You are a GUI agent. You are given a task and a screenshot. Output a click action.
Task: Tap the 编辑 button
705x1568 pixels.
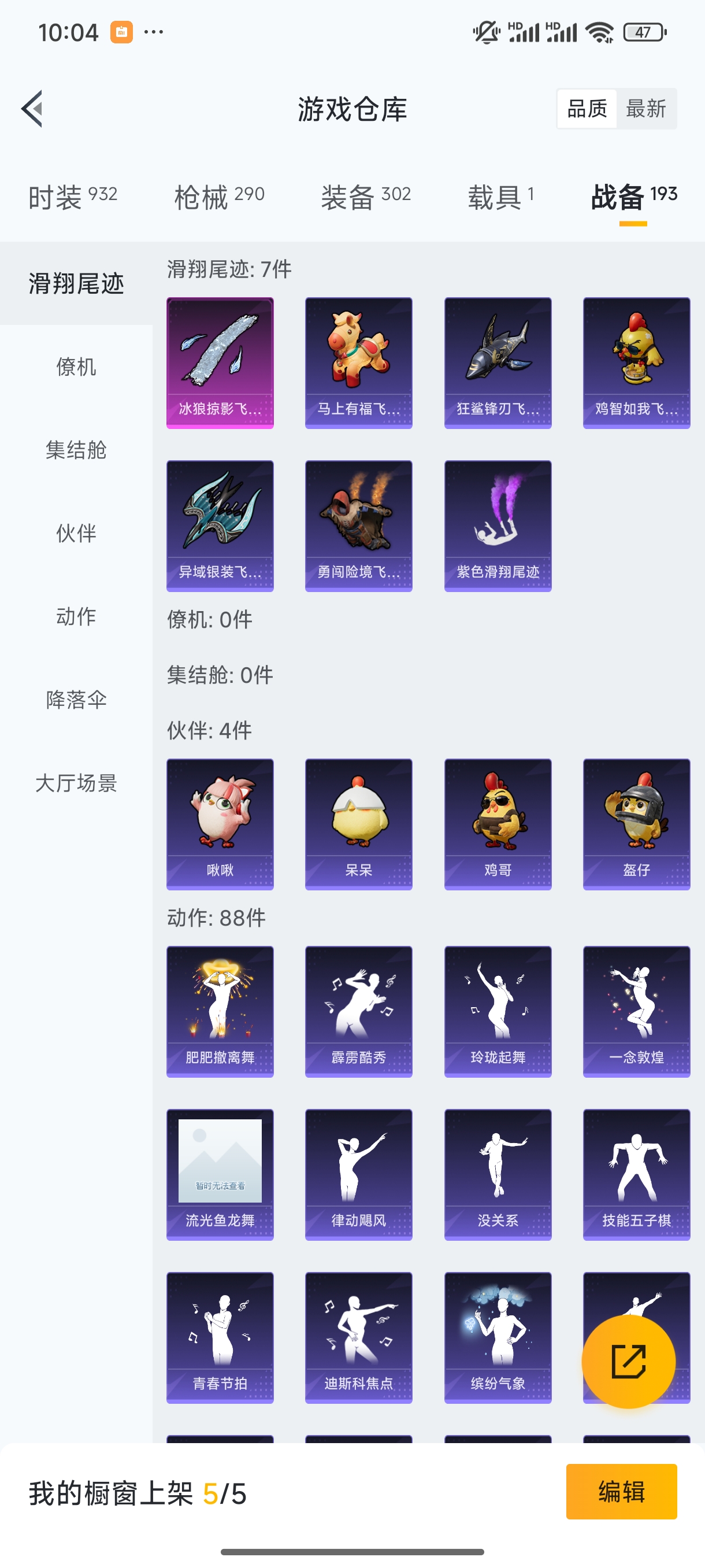tap(622, 1491)
